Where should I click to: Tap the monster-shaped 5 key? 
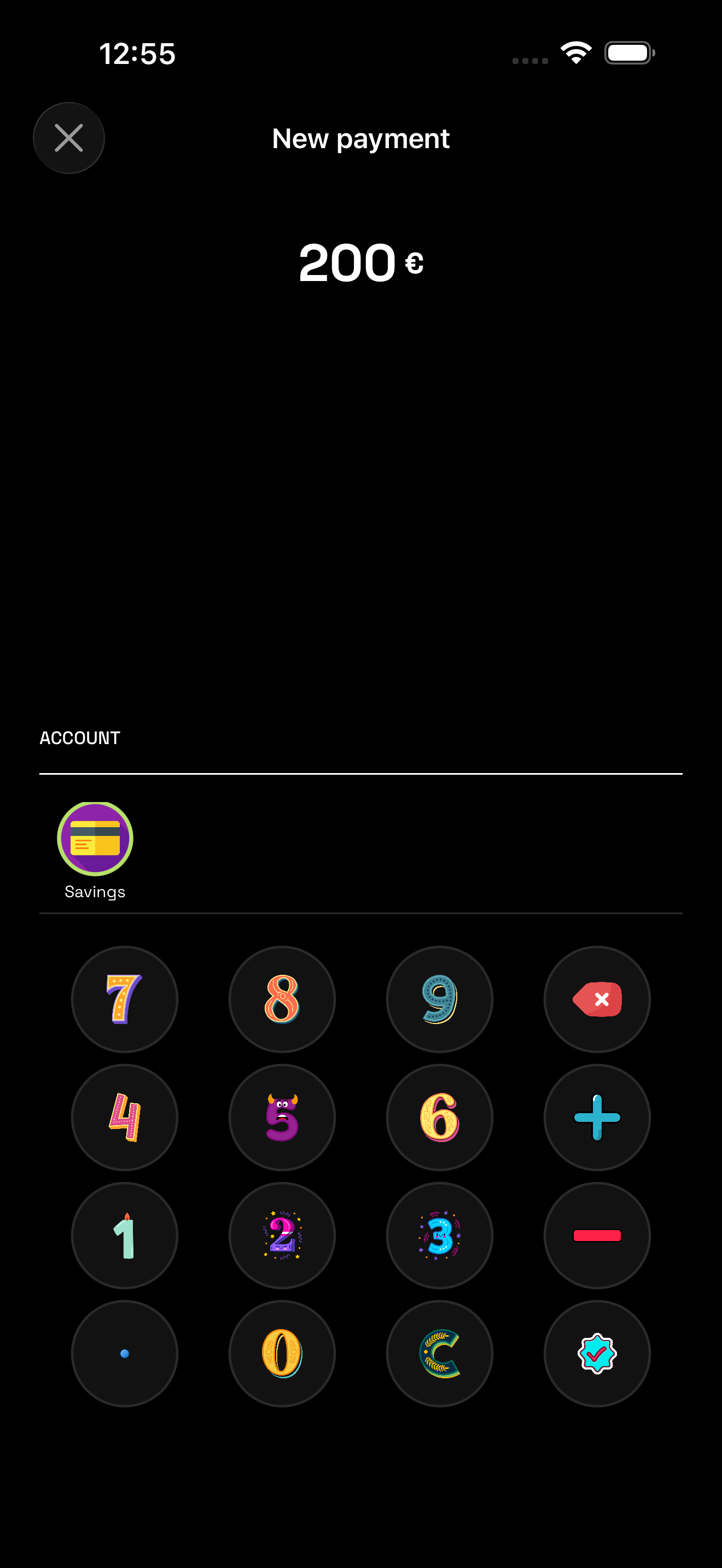[282, 1117]
